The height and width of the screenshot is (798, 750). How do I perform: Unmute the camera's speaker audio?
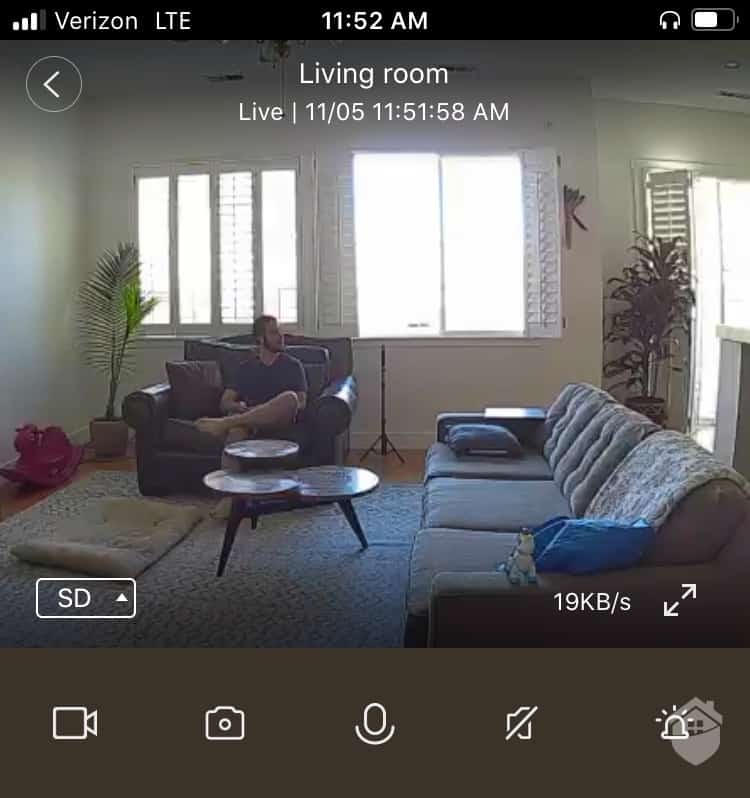(522, 722)
